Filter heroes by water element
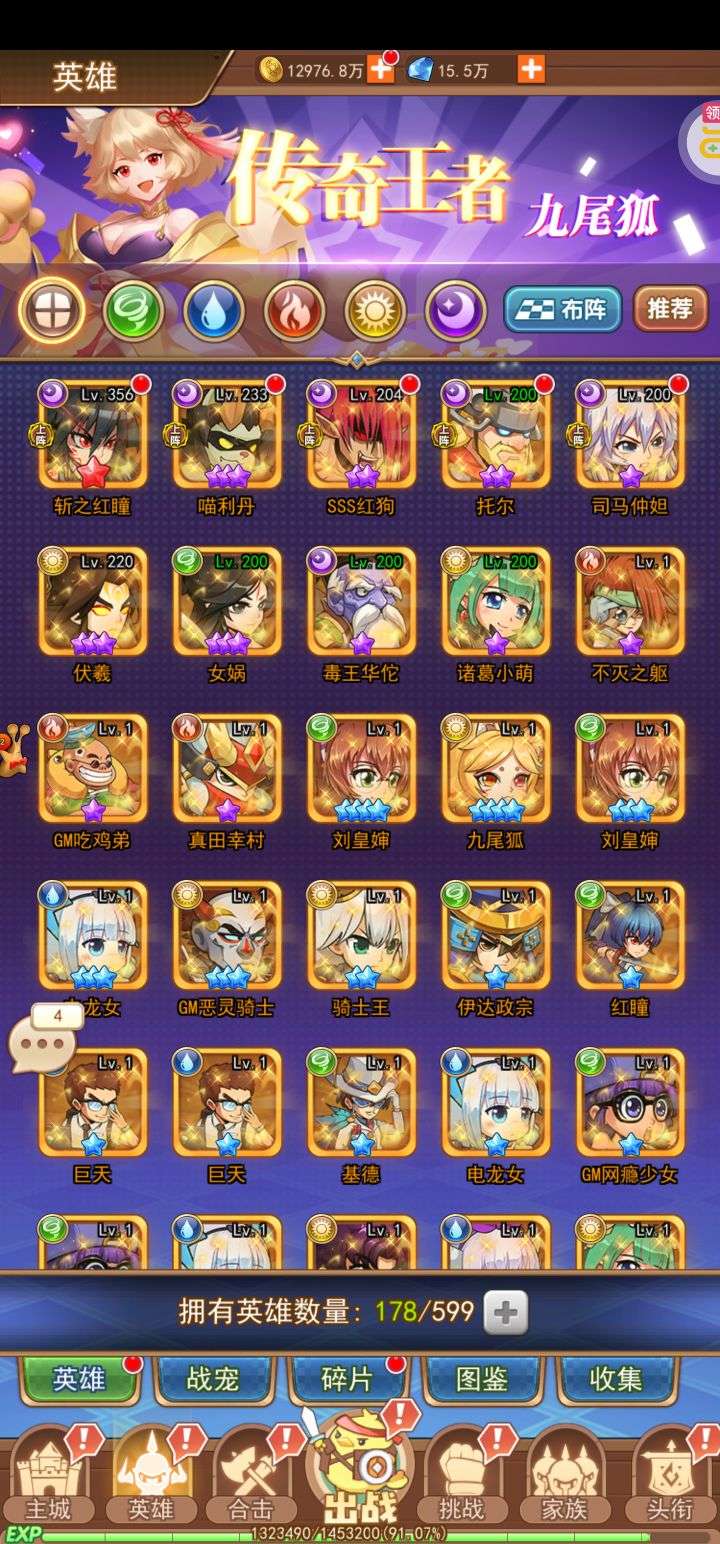 click(214, 311)
